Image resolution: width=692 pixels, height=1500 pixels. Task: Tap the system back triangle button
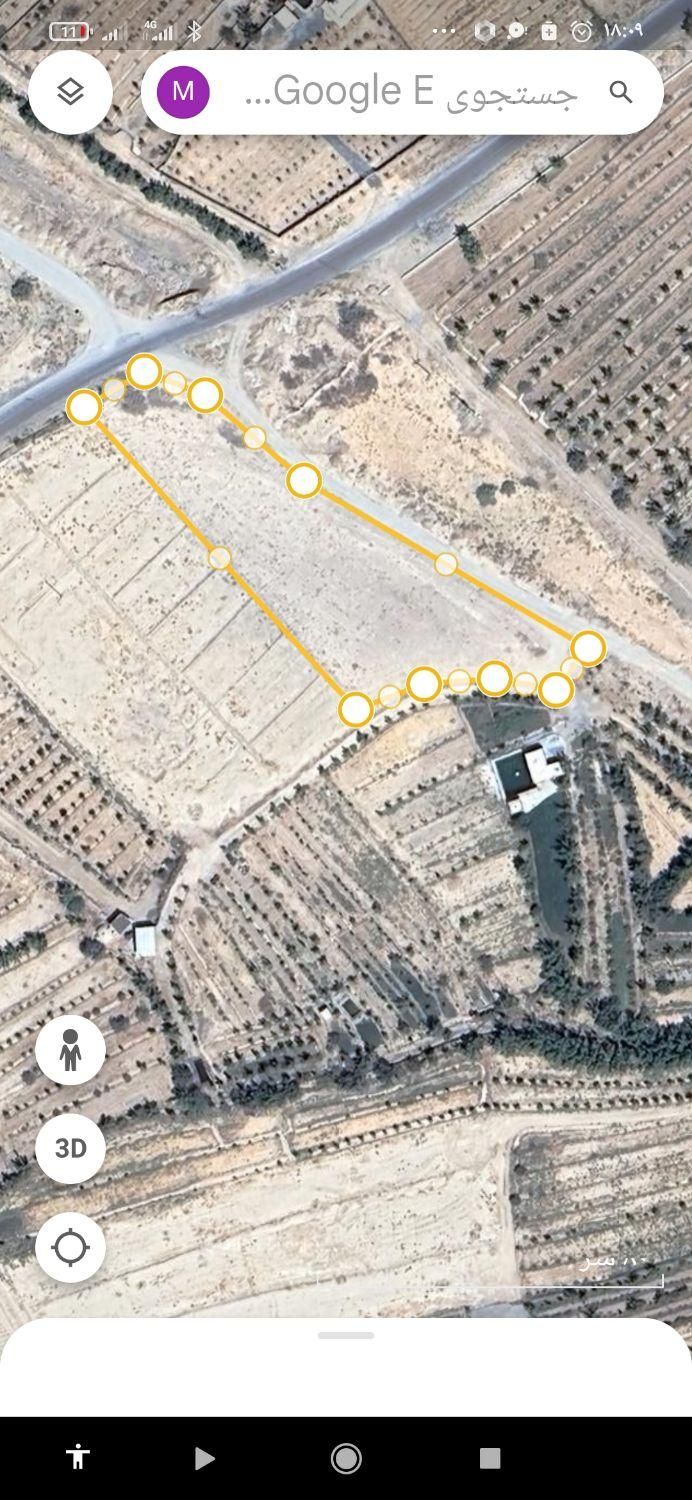(204, 1458)
